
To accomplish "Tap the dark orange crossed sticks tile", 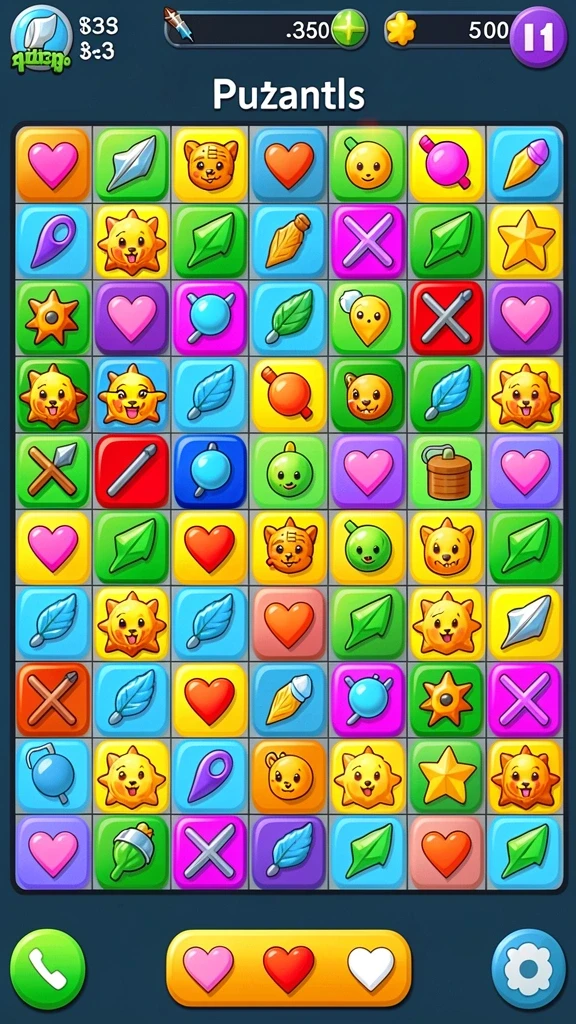I will point(53,699).
